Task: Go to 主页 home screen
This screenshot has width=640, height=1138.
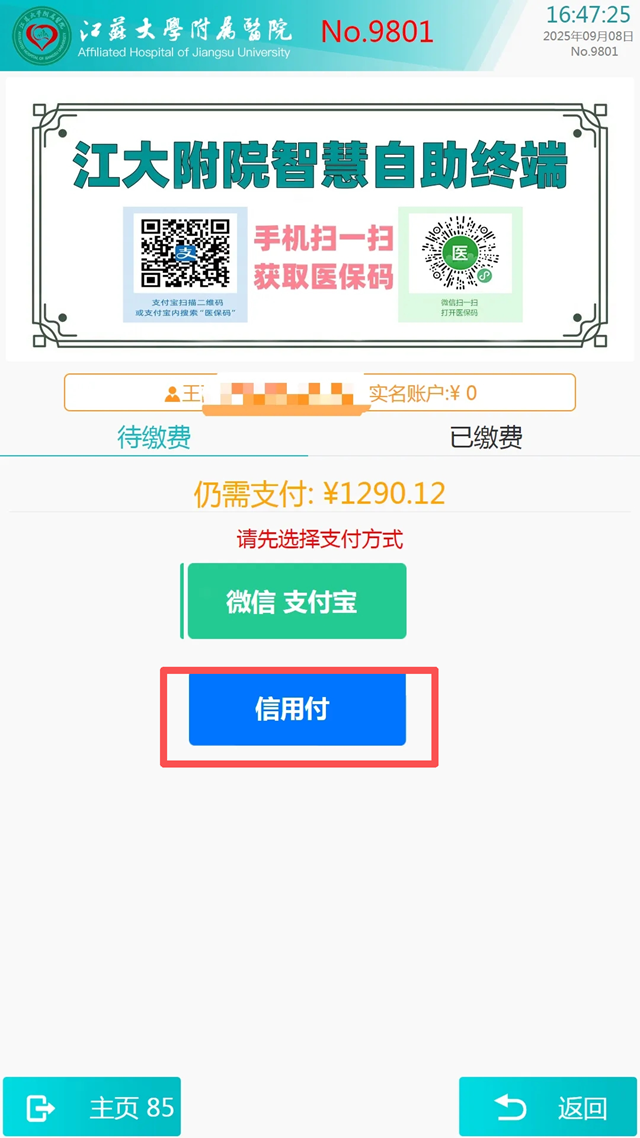Action: coord(92,1107)
